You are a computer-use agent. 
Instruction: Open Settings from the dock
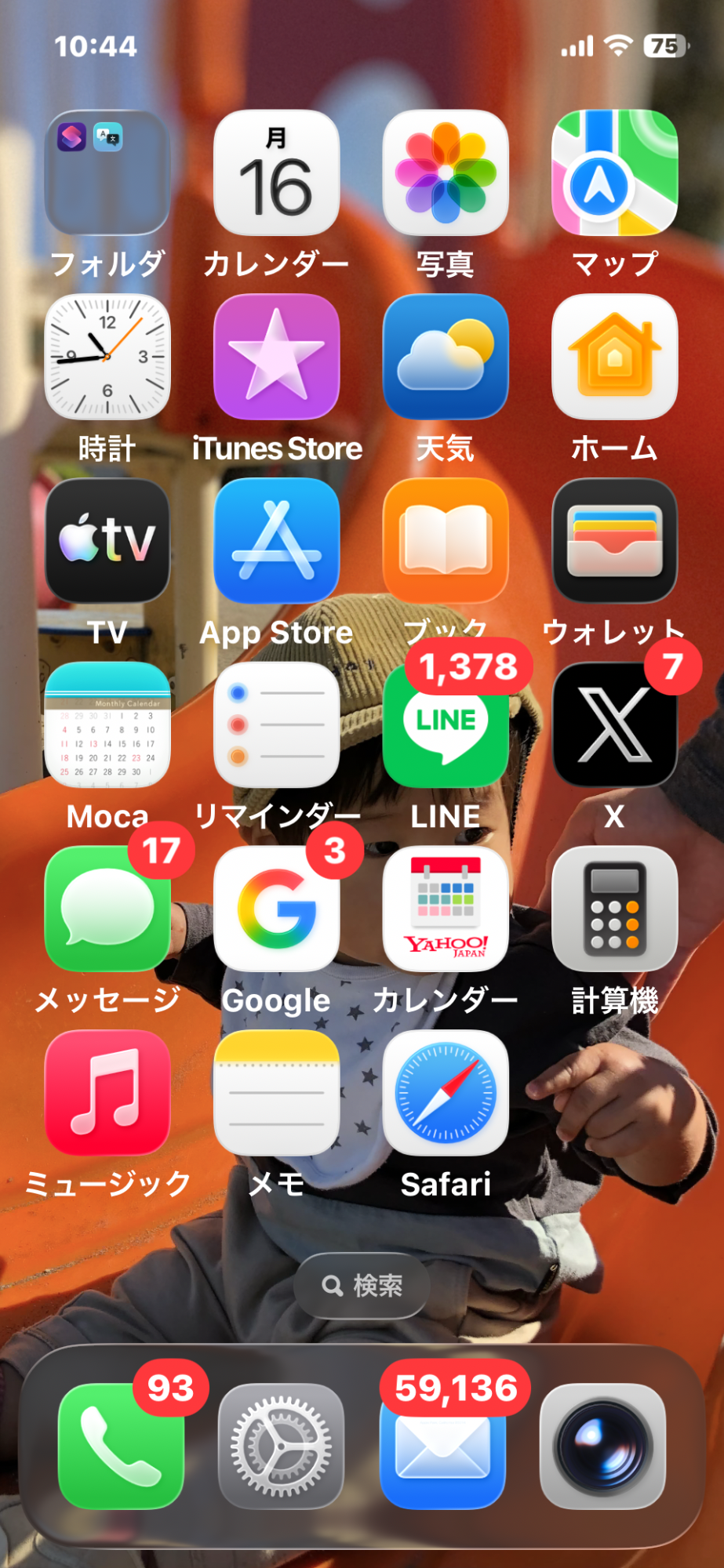281,1446
